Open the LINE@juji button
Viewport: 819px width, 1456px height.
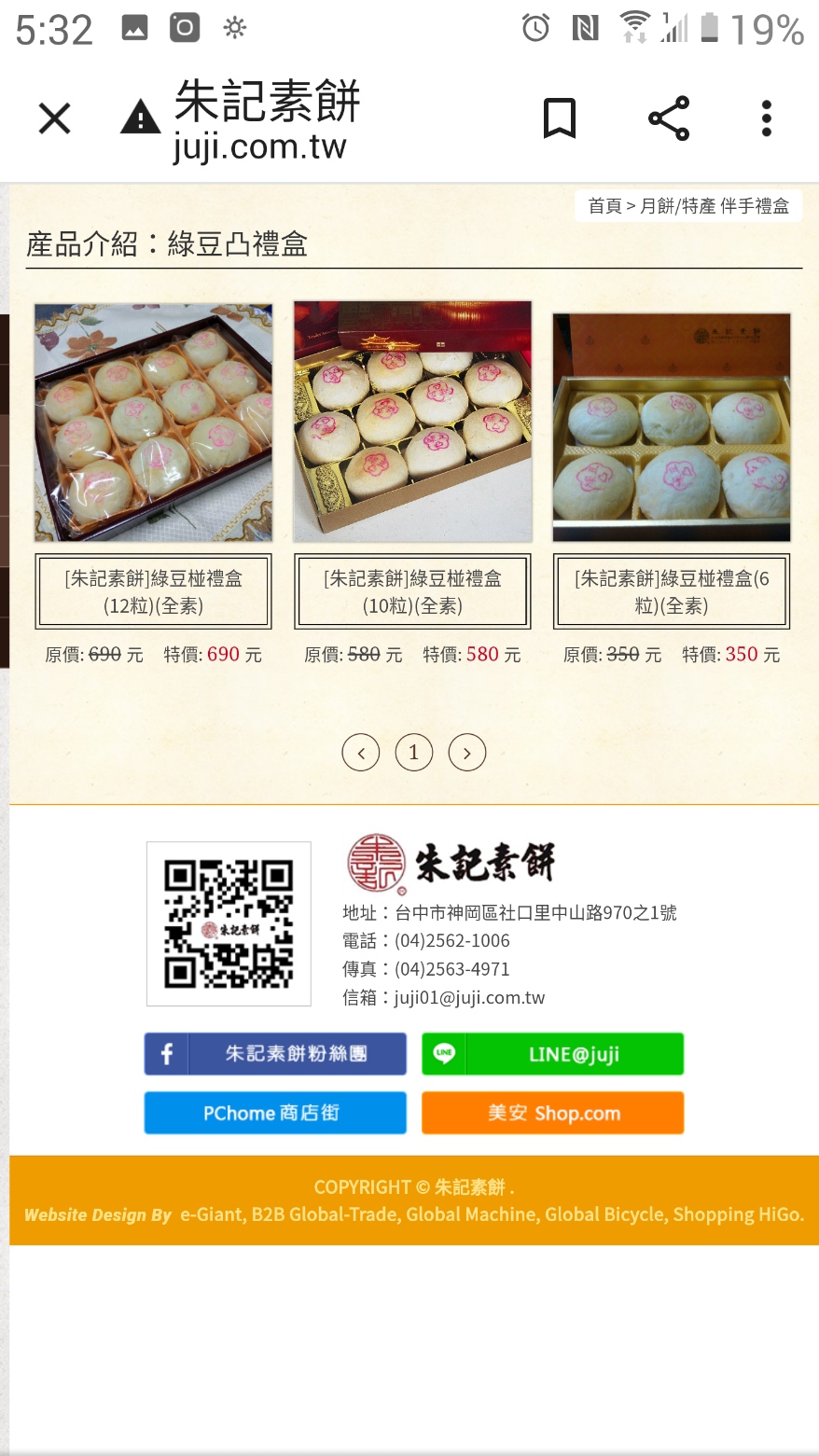552,1054
